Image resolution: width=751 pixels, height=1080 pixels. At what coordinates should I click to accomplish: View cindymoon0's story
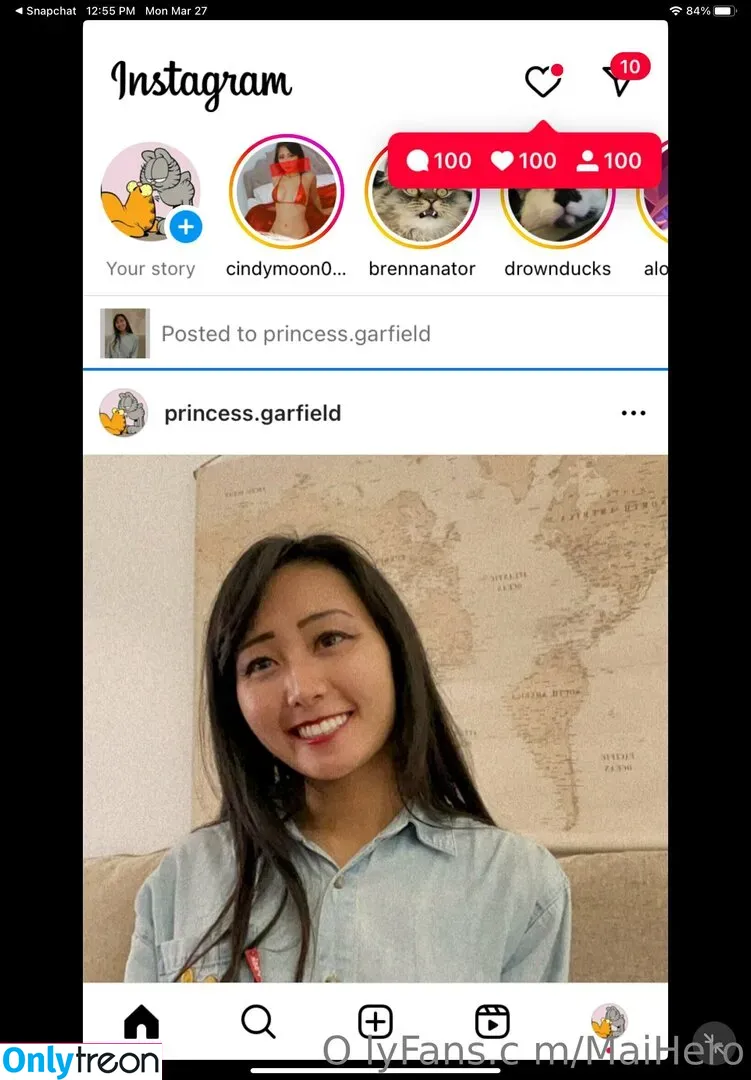click(x=286, y=191)
